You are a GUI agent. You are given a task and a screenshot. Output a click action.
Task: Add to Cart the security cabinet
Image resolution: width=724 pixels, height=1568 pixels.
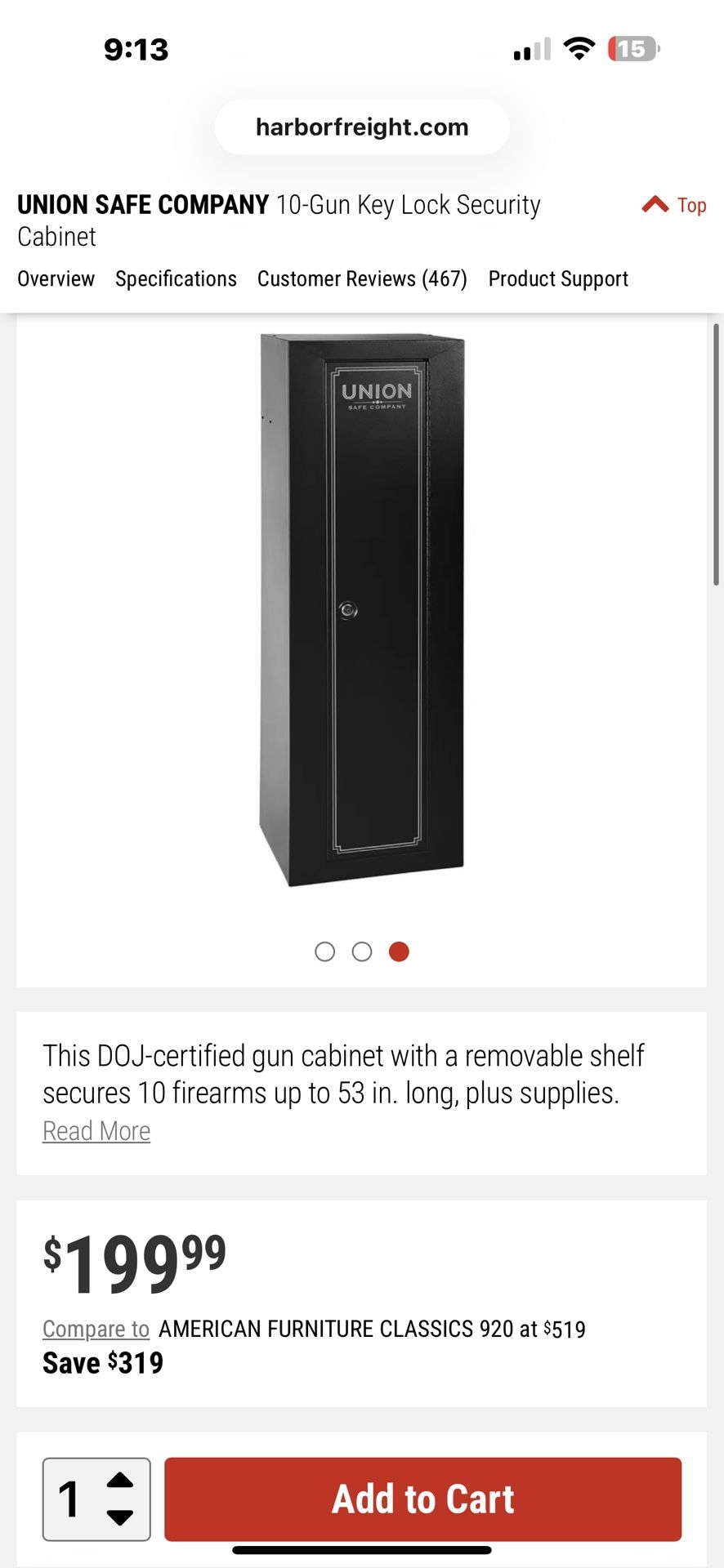422,1499
